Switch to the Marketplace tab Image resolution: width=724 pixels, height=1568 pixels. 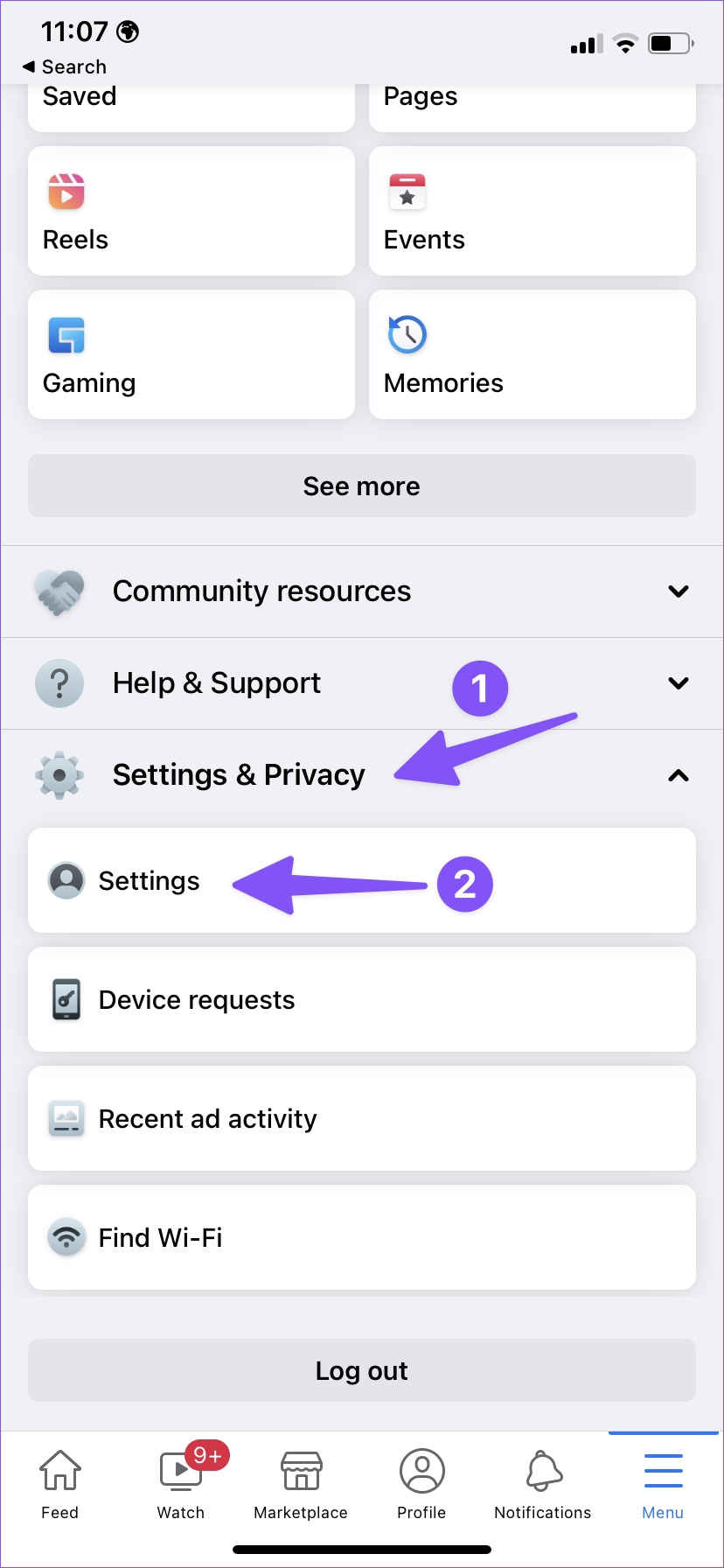(x=301, y=1485)
